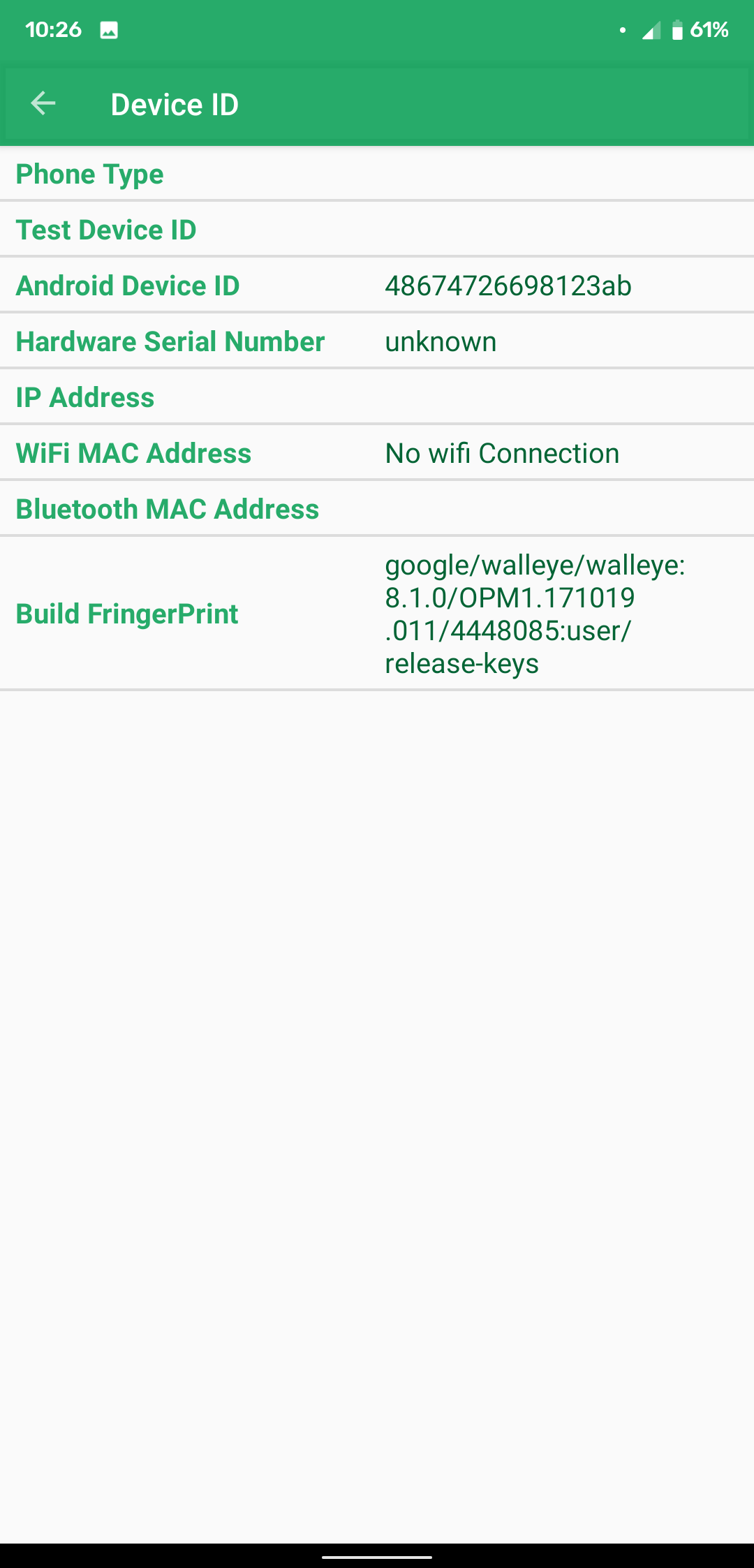Click the 61% battery percentage
The height and width of the screenshot is (1568, 754).
point(709,29)
